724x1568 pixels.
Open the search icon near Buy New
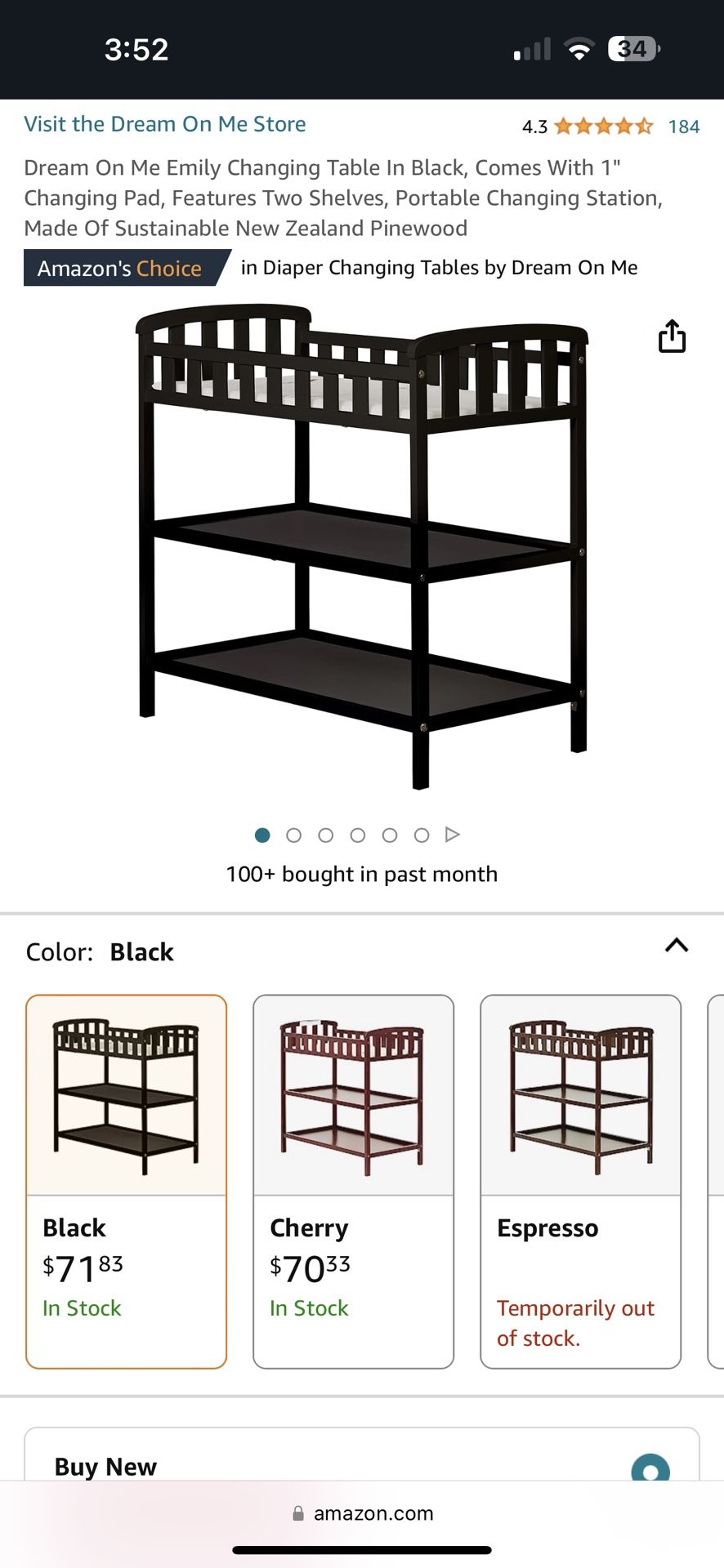[x=651, y=1468]
